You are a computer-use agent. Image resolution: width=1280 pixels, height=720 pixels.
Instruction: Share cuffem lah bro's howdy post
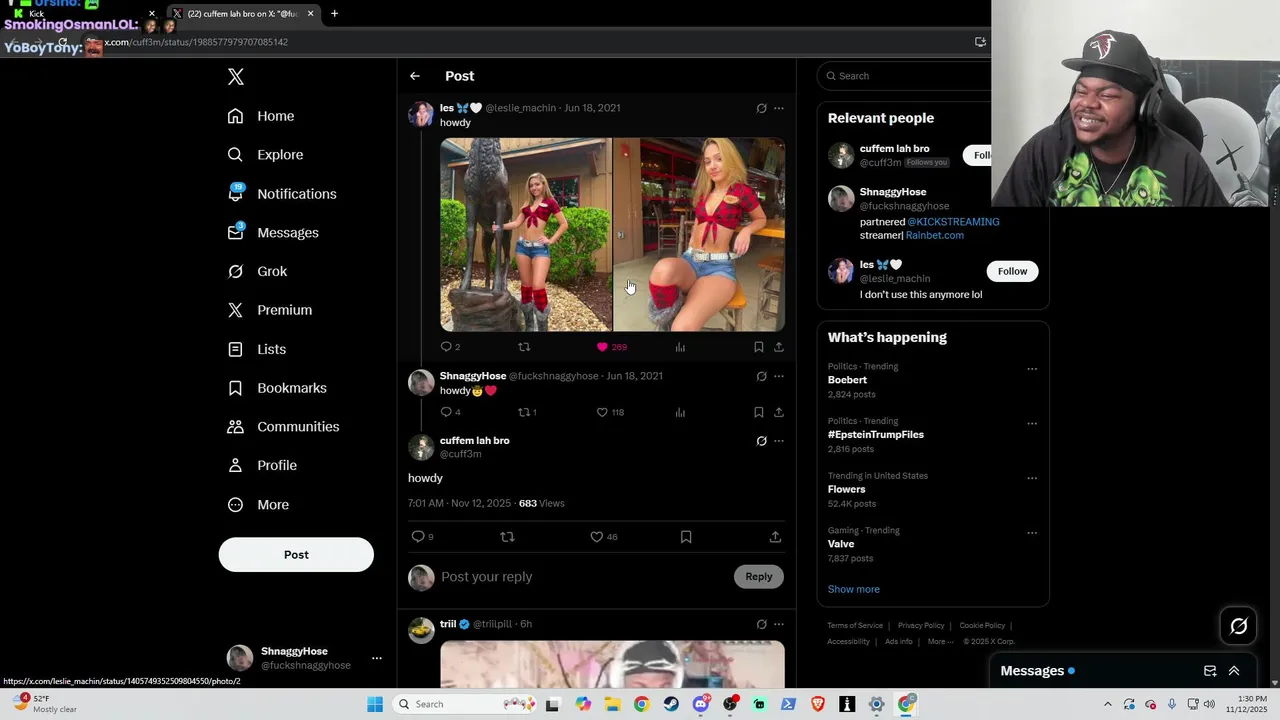tap(775, 537)
